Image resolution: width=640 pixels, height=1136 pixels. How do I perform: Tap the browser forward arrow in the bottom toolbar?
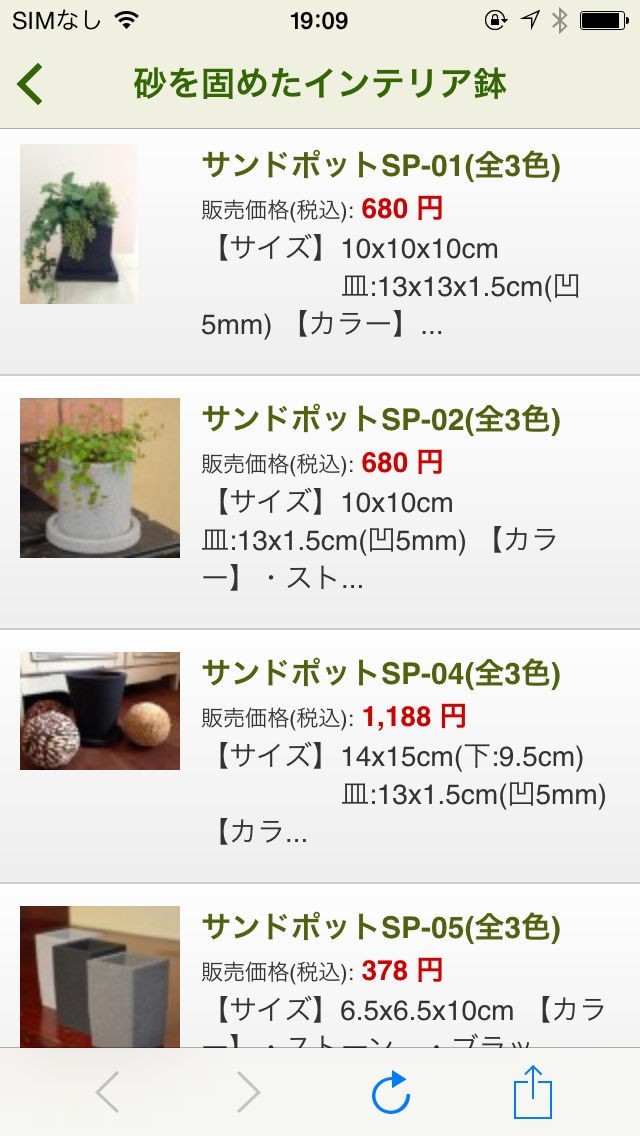click(249, 1092)
